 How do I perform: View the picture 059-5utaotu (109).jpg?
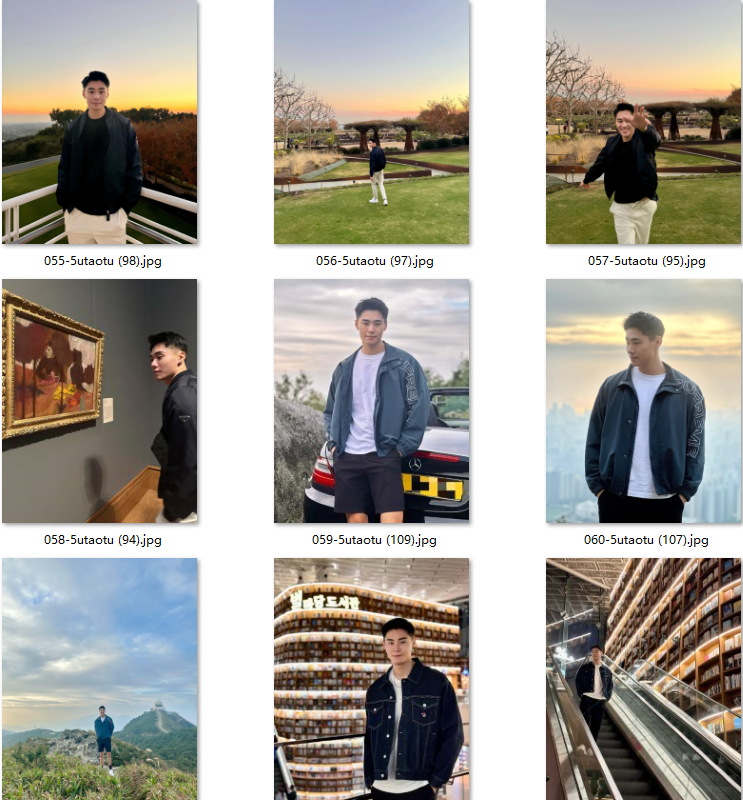pyautogui.click(x=371, y=401)
